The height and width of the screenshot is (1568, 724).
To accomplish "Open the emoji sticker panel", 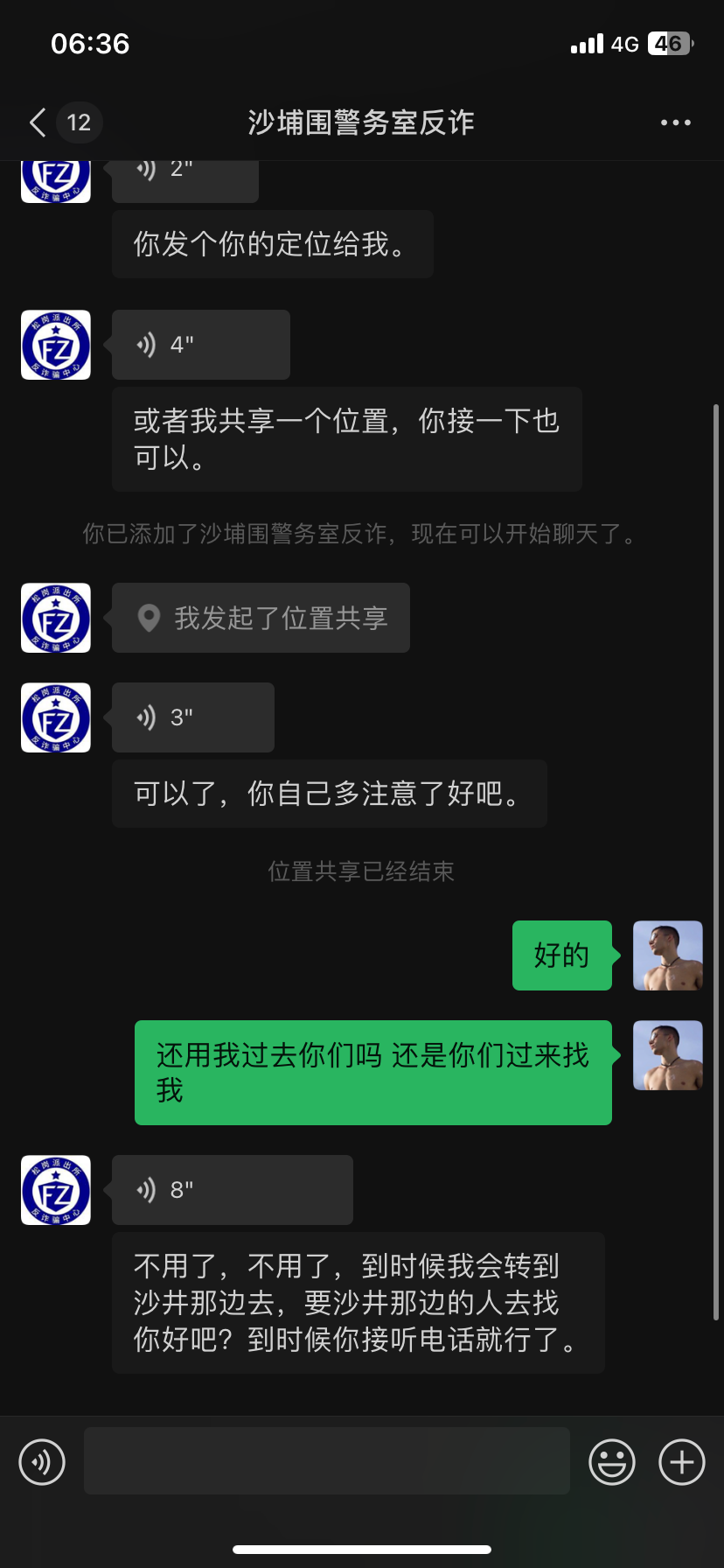I will [611, 1462].
